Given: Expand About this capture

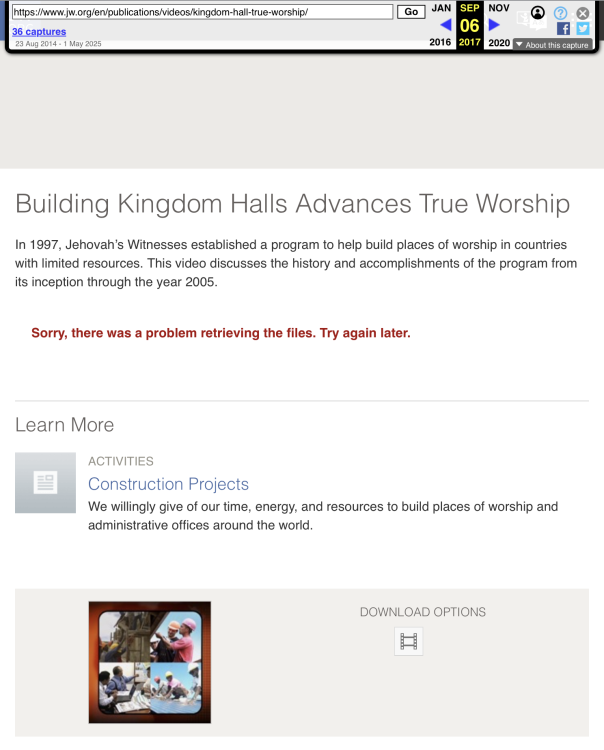Looking at the screenshot, I should (x=552, y=45).
